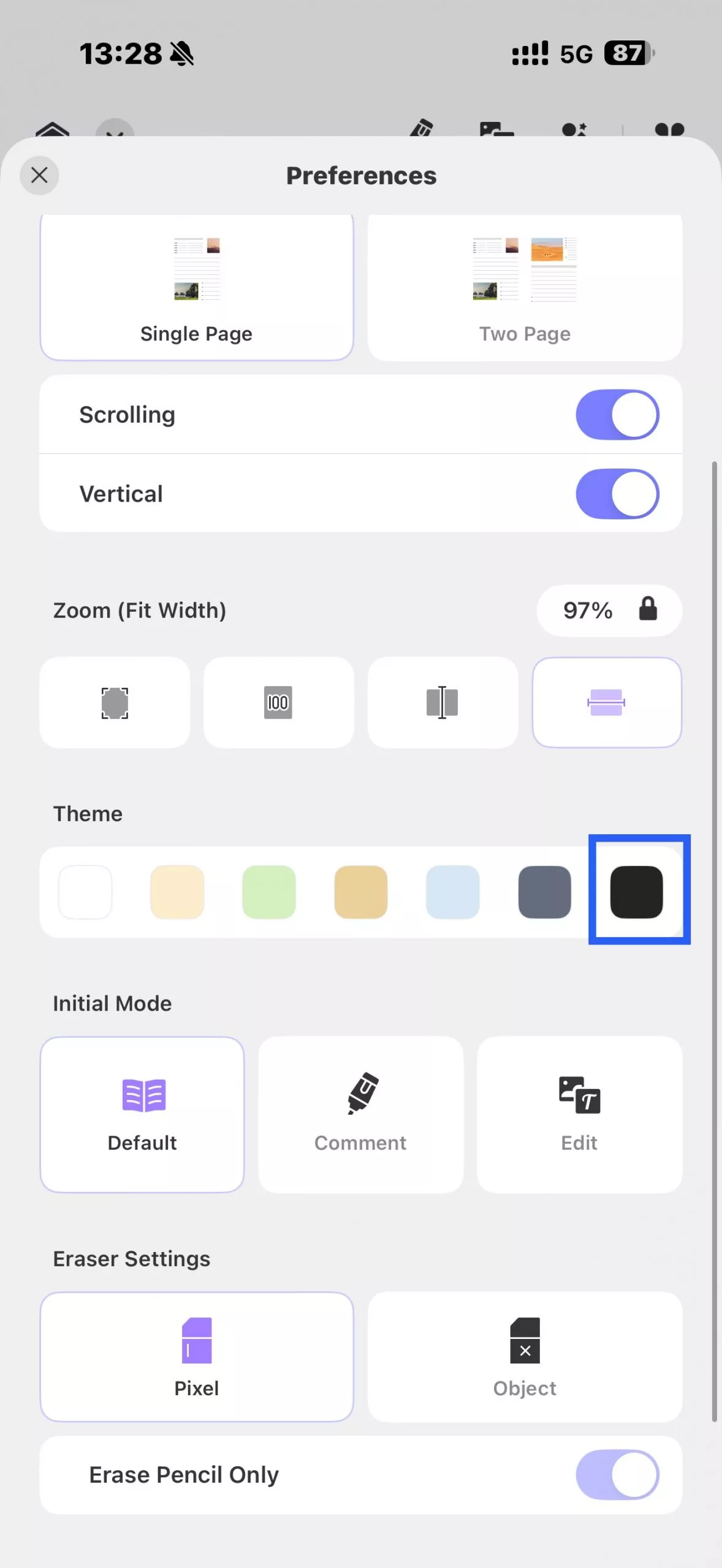This screenshot has width=722, height=1568.
Task: Disable the Vertical toggle
Action: [617, 494]
